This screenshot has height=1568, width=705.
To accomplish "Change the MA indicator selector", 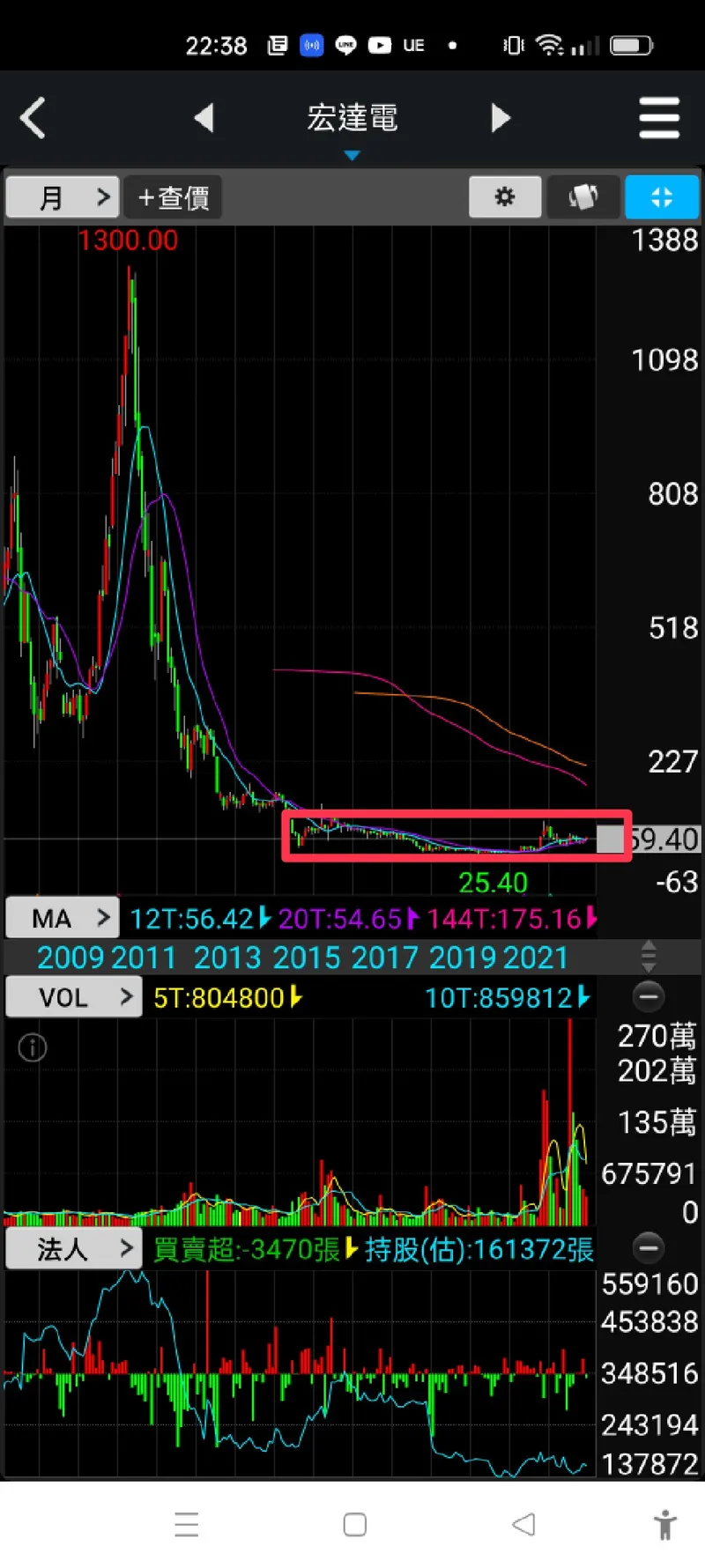I will pyautogui.click(x=63, y=918).
